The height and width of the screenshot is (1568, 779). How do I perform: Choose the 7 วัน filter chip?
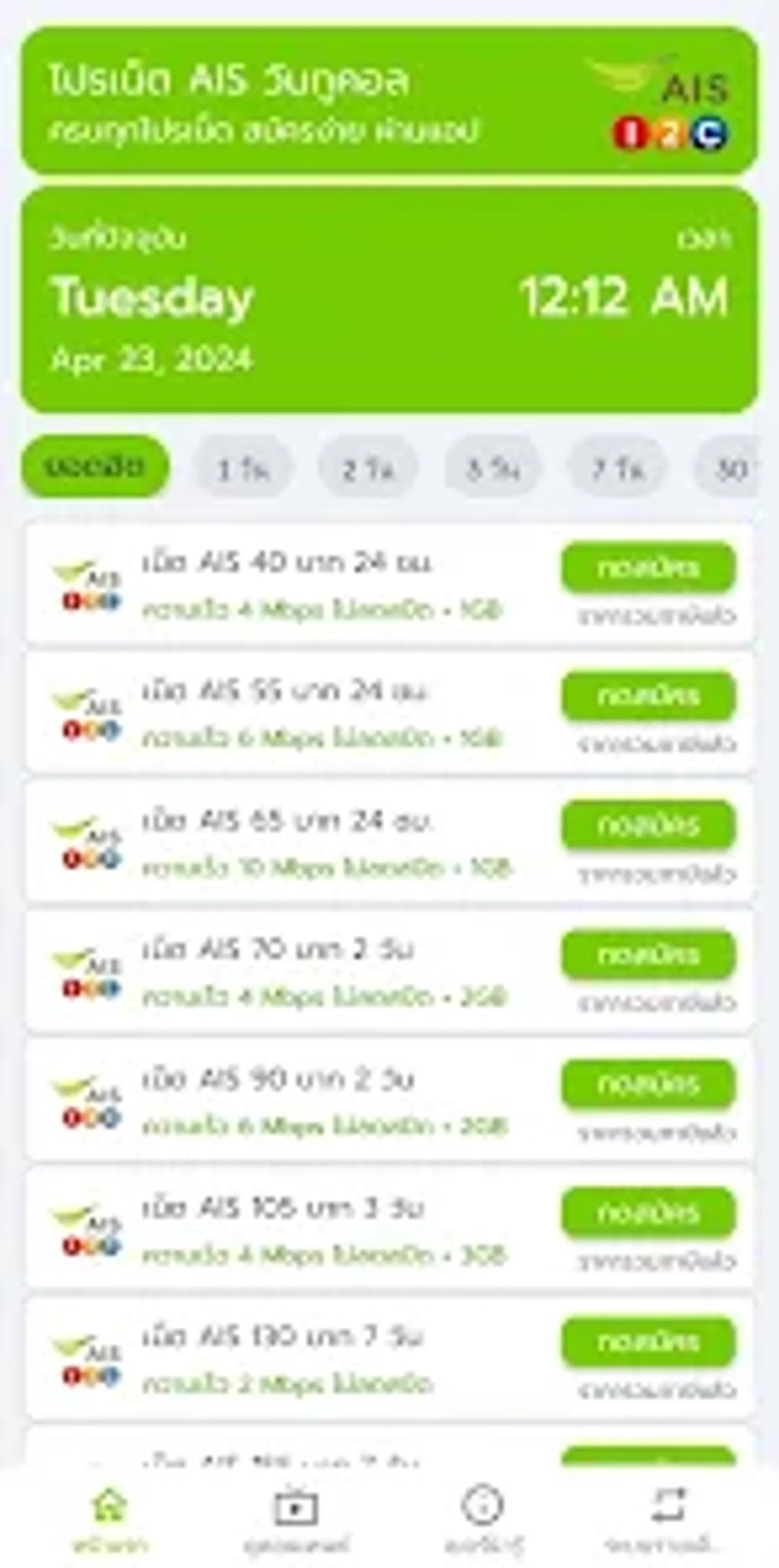(x=617, y=469)
